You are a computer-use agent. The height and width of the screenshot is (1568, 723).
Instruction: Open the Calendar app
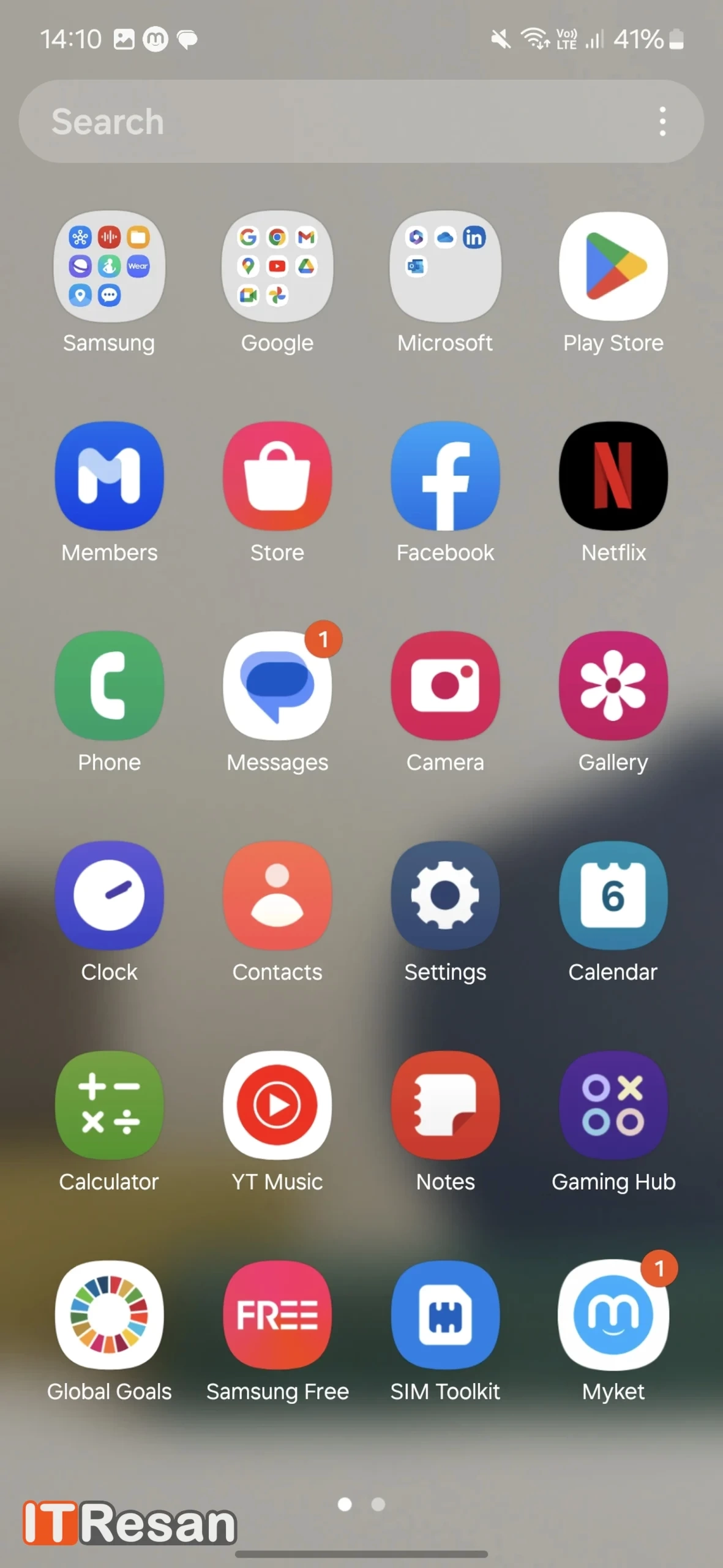(x=613, y=895)
